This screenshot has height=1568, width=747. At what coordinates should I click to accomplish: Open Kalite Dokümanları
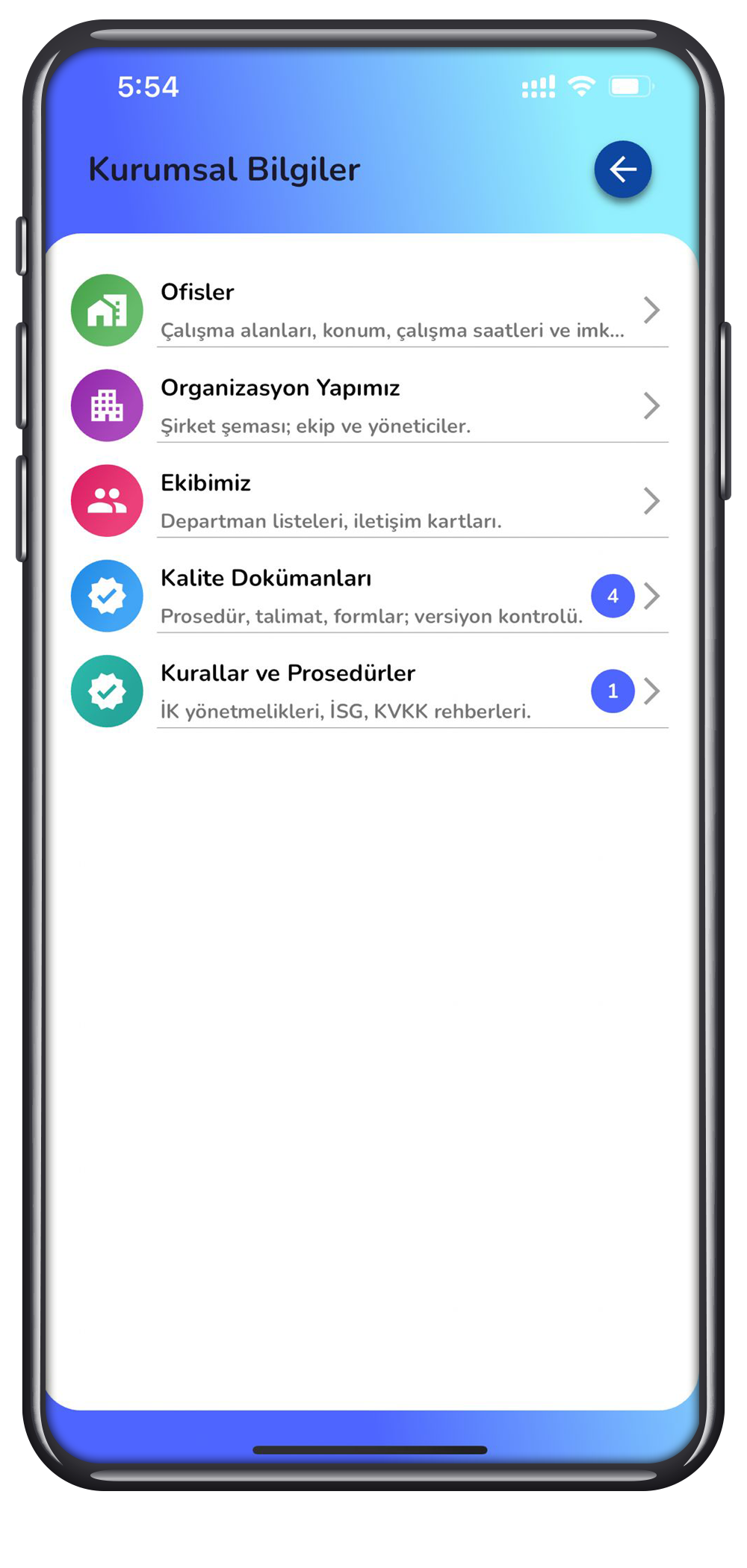coord(370,596)
